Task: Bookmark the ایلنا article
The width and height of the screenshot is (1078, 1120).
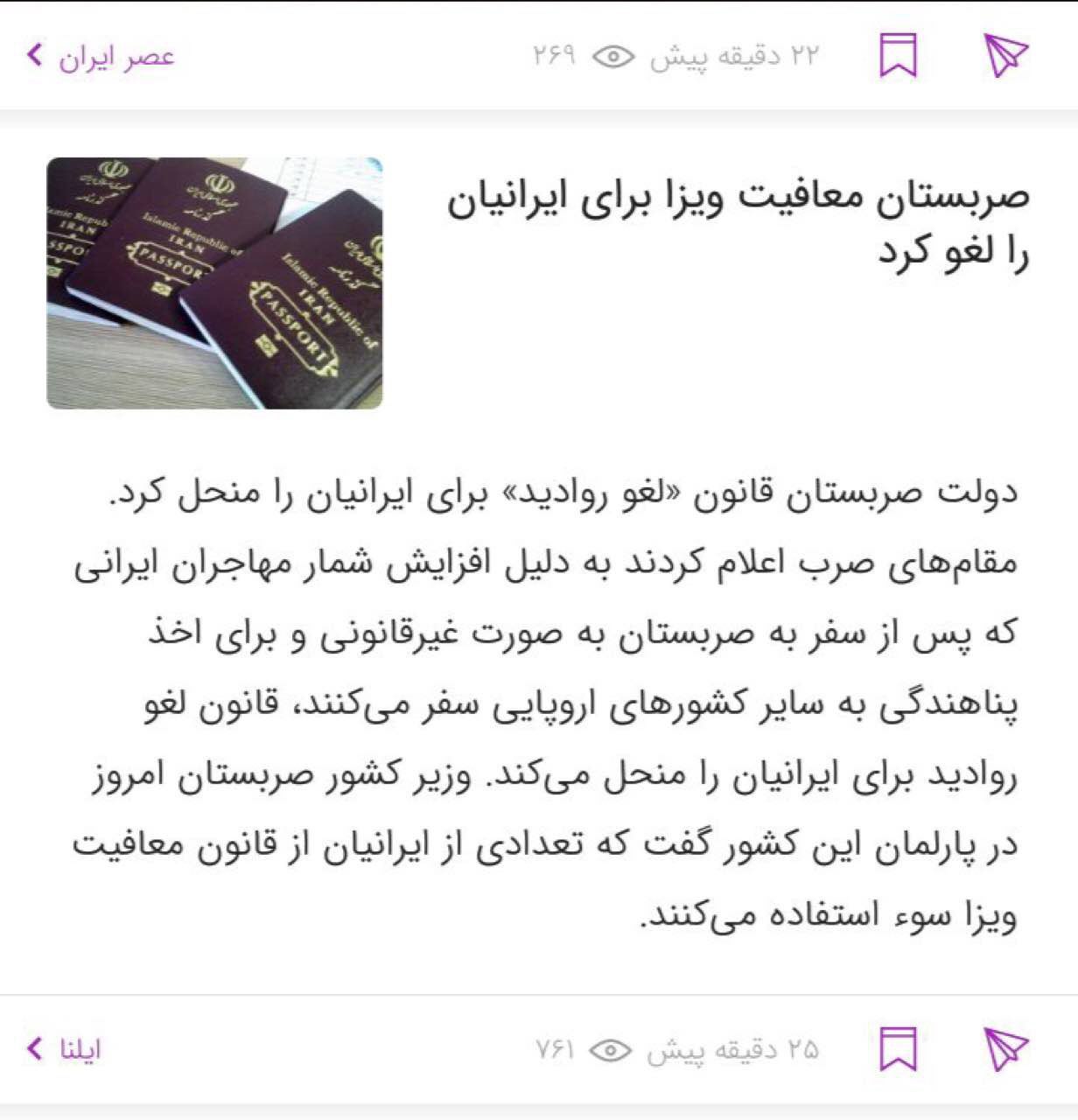Action: tap(898, 1048)
